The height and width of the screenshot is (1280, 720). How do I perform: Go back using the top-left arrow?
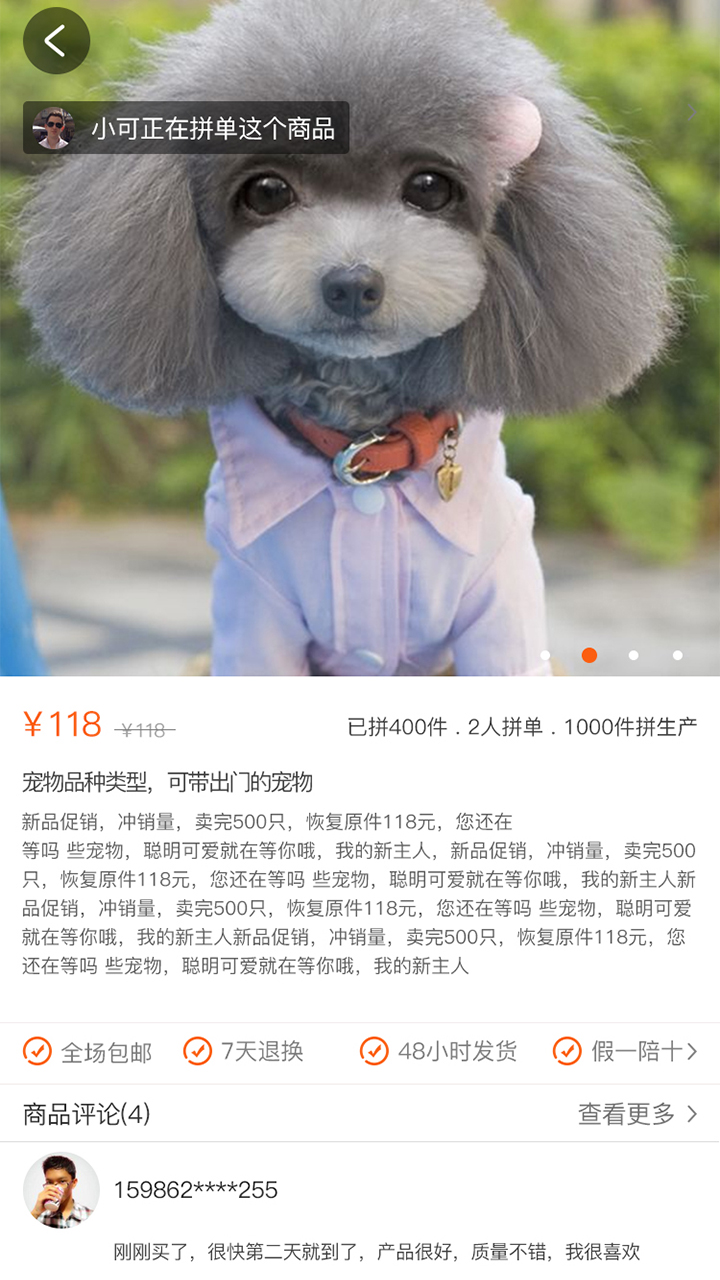tap(56, 41)
